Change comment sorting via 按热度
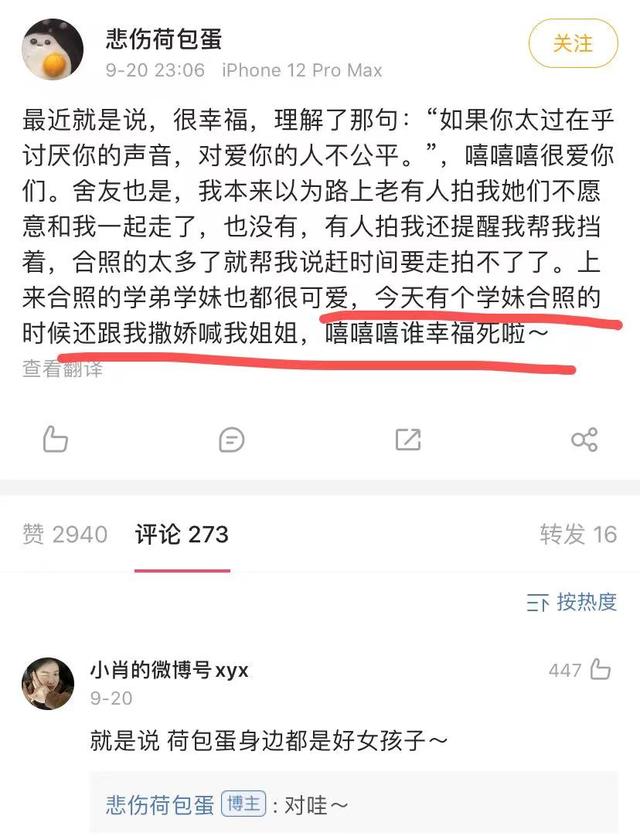The width and height of the screenshot is (640, 836). pyautogui.click(x=572, y=602)
